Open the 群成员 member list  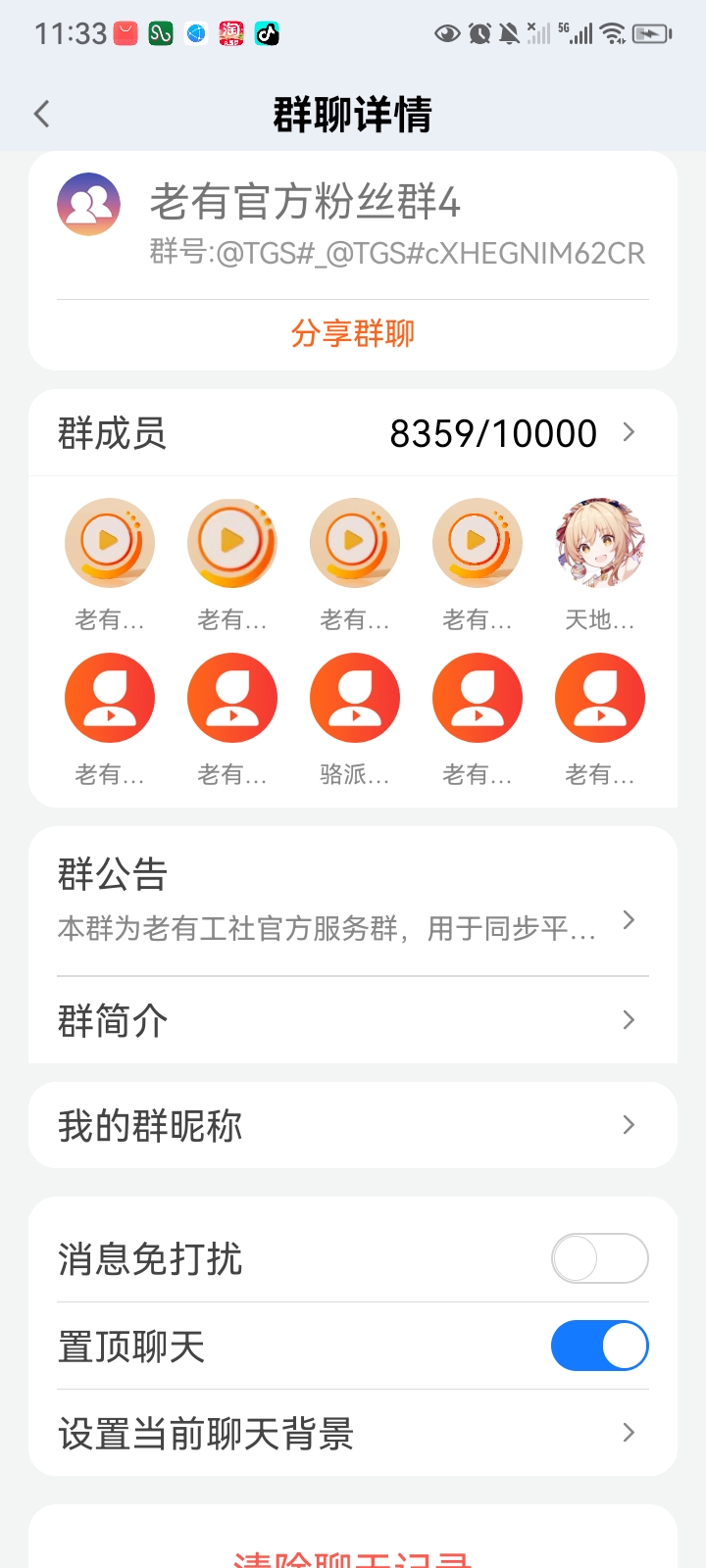click(353, 433)
